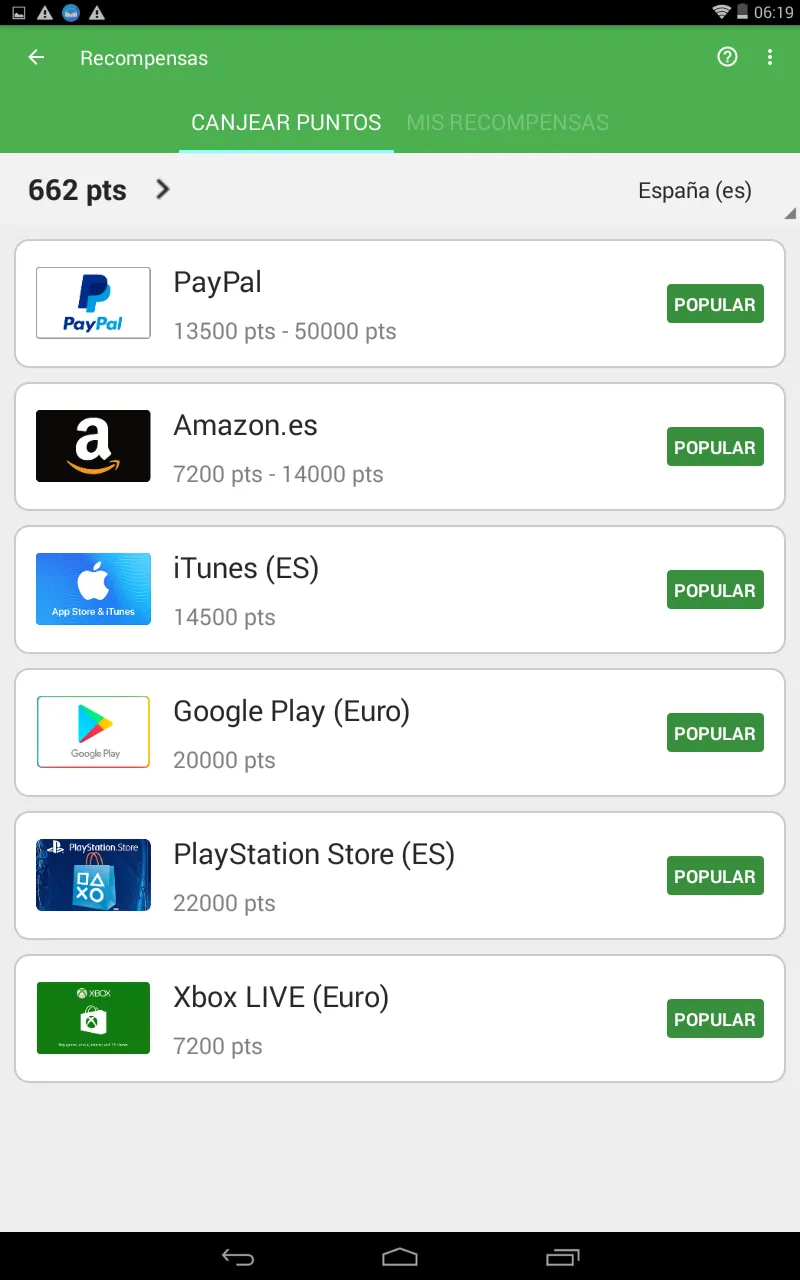Select the PlayStation Store (ES) reward
The width and height of the screenshot is (800, 1280).
400,876
